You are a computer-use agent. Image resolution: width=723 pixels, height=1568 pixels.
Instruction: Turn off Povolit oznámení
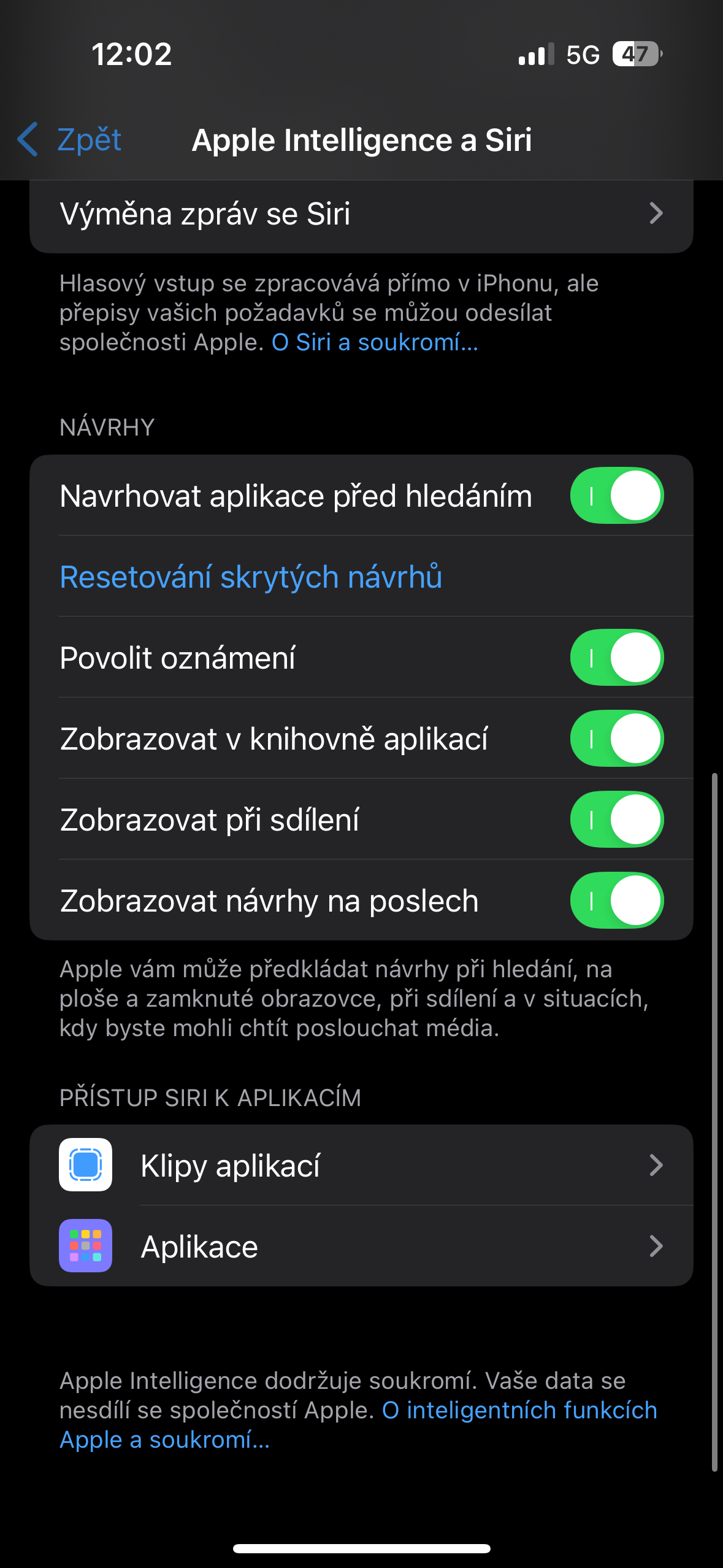click(x=618, y=658)
